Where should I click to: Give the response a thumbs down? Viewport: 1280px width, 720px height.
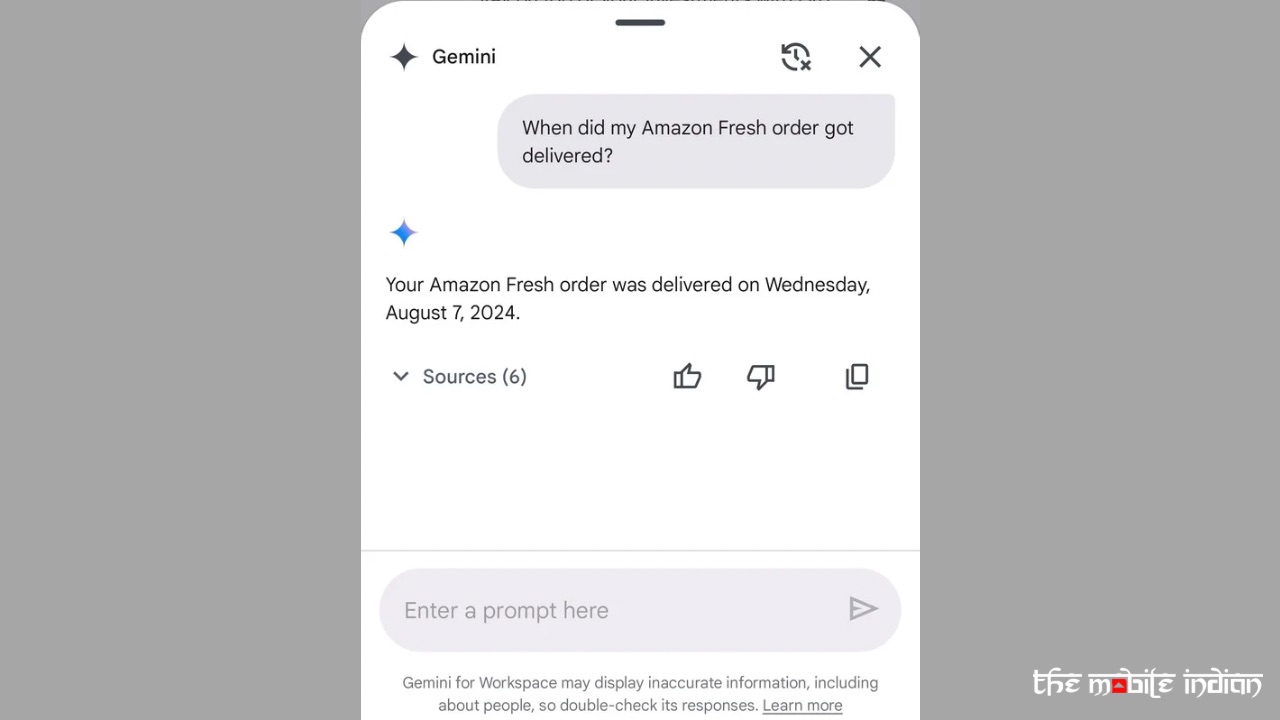point(761,377)
